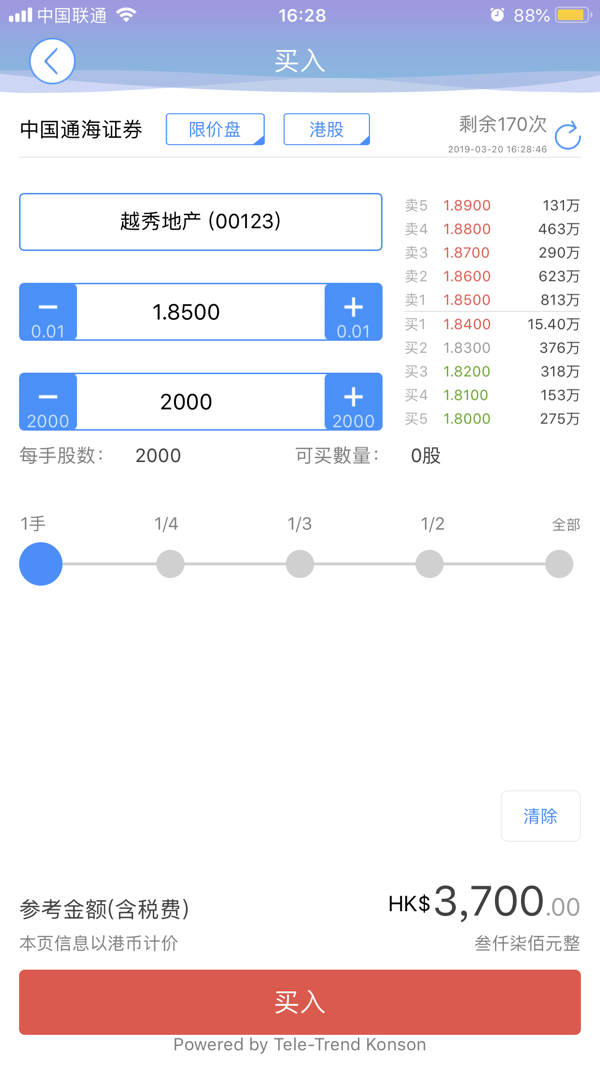Decrease price by 0.01
Image resolution: width=600 pixels, height=1067 pixels.
click(48, 312)
